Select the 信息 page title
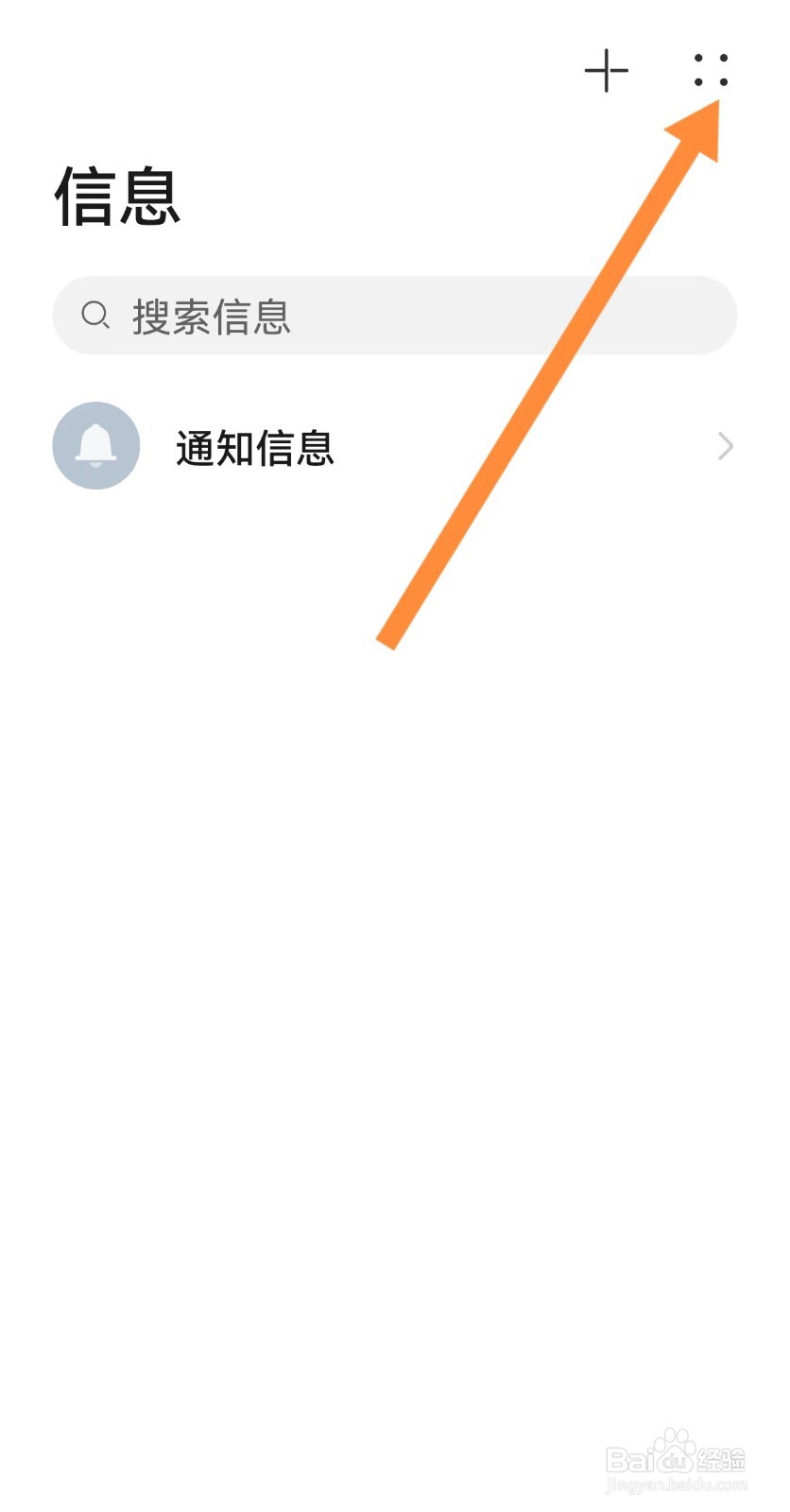Screen dimensions: 790x1512 [116, 198]
